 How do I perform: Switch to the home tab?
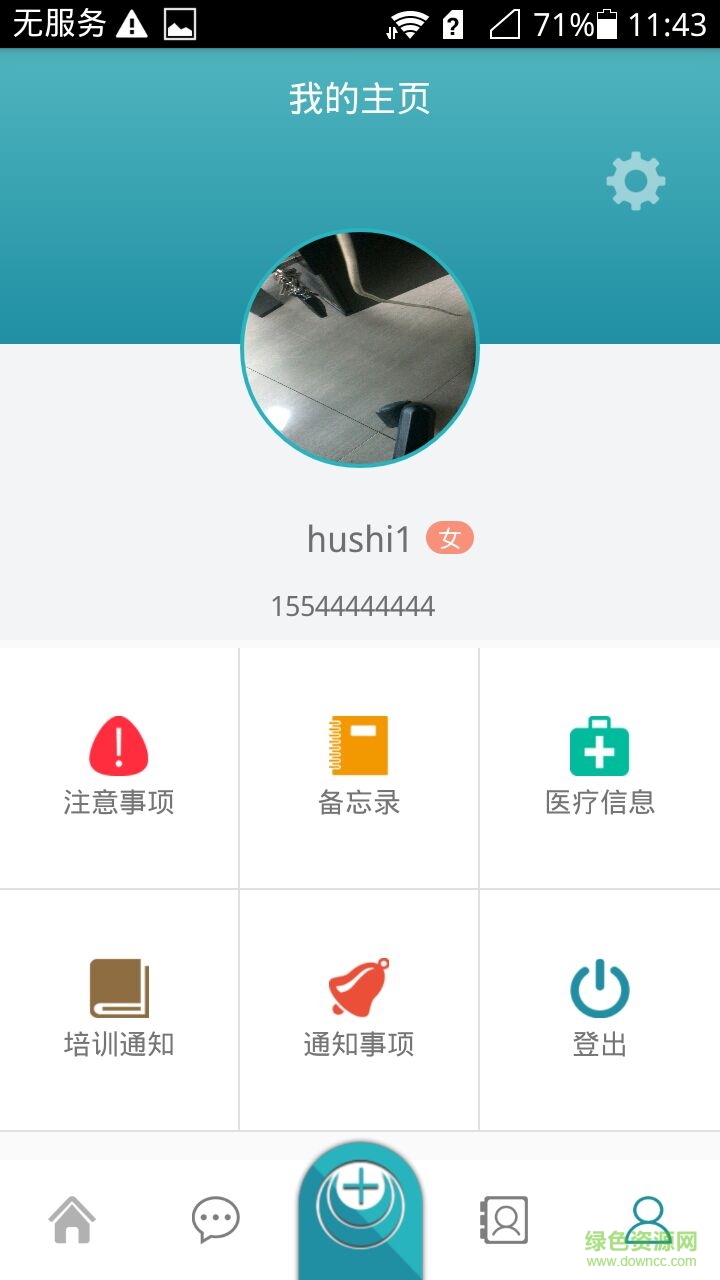(73, 1220)
